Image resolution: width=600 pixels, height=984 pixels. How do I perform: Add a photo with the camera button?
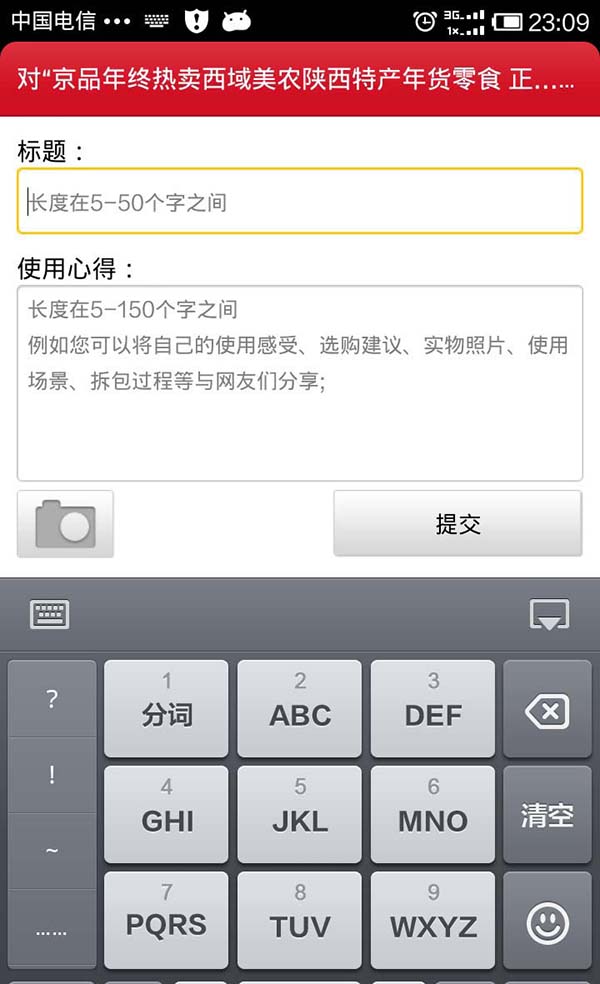coord(65,523)
